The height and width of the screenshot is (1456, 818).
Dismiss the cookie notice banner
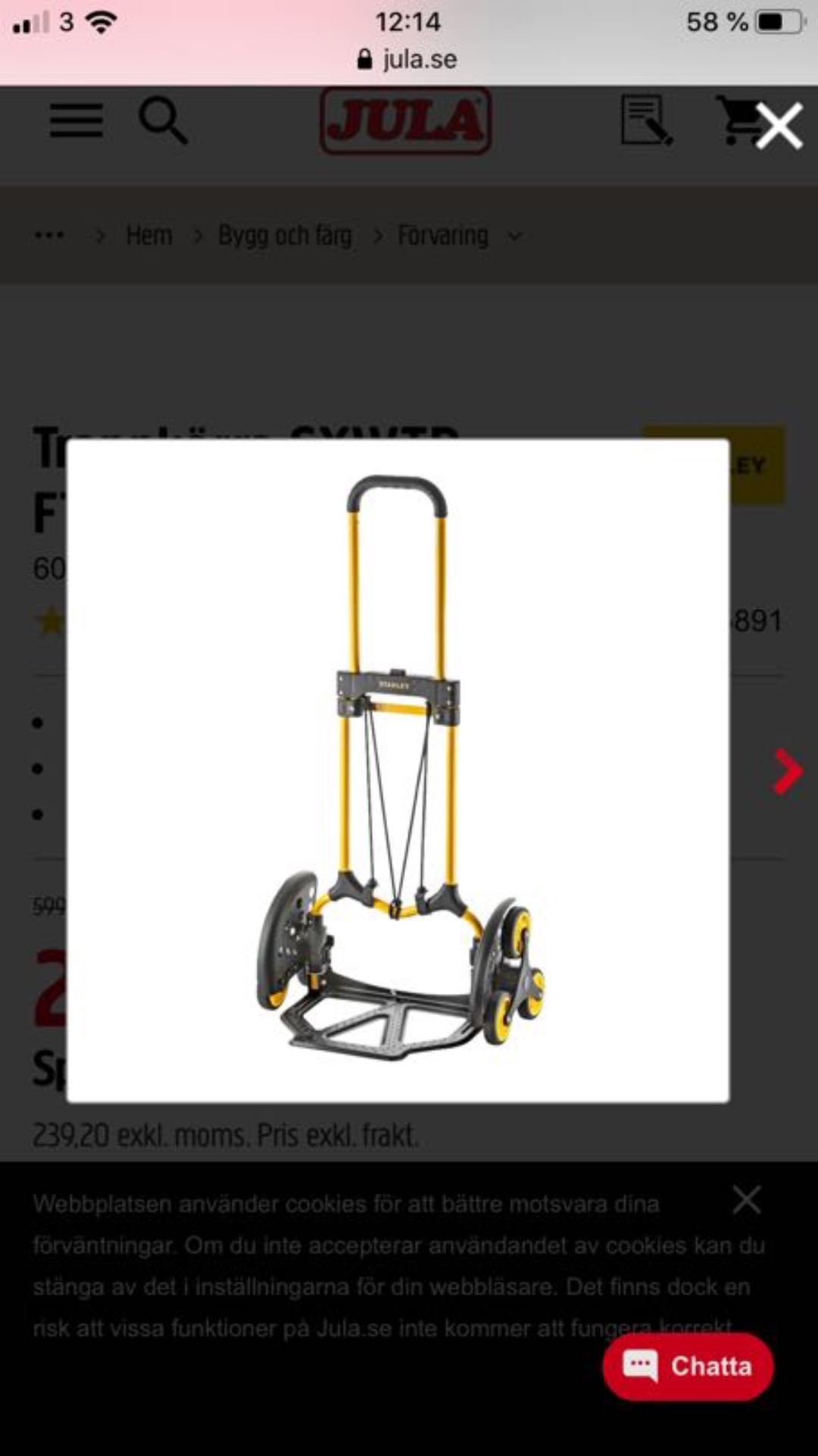(x=746, y=1201)
